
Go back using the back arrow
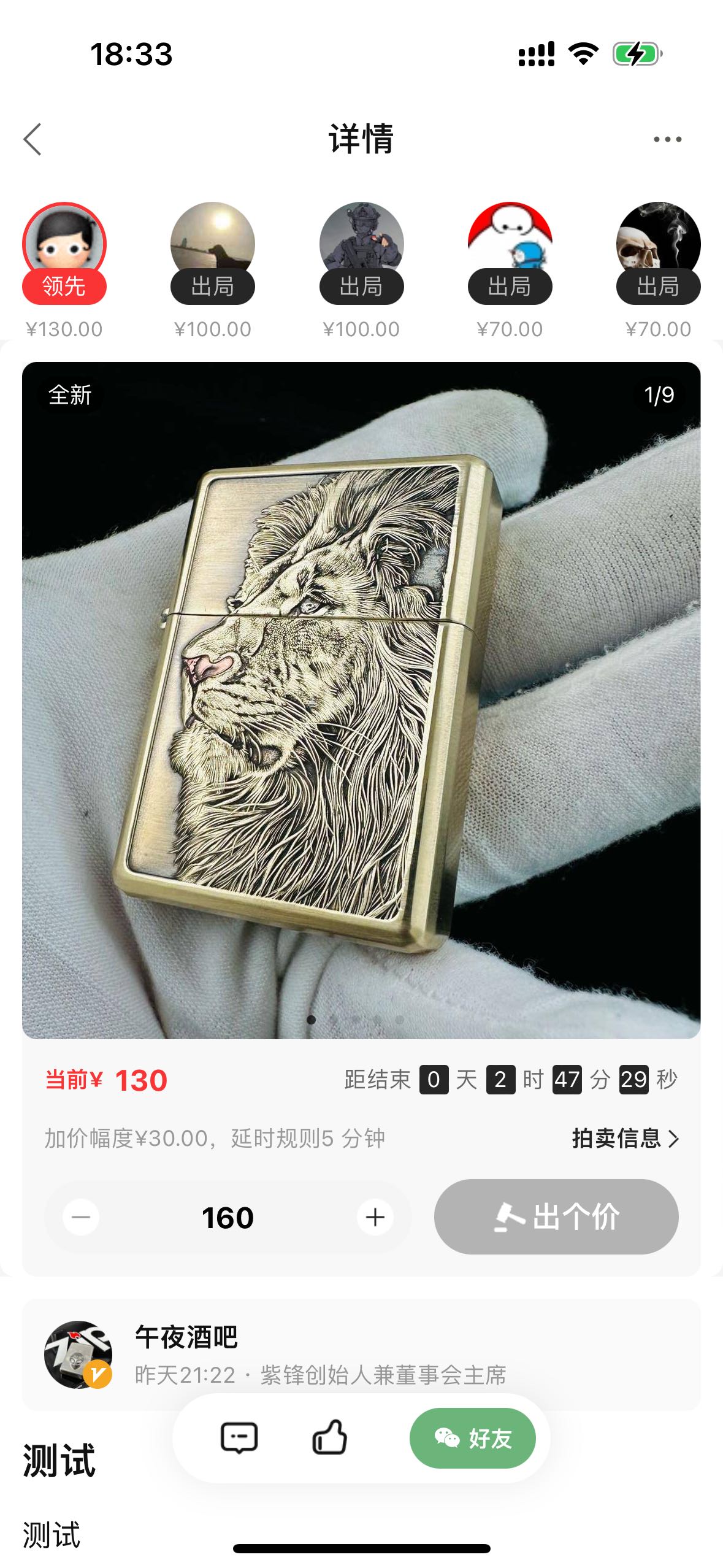coord(33,139)
